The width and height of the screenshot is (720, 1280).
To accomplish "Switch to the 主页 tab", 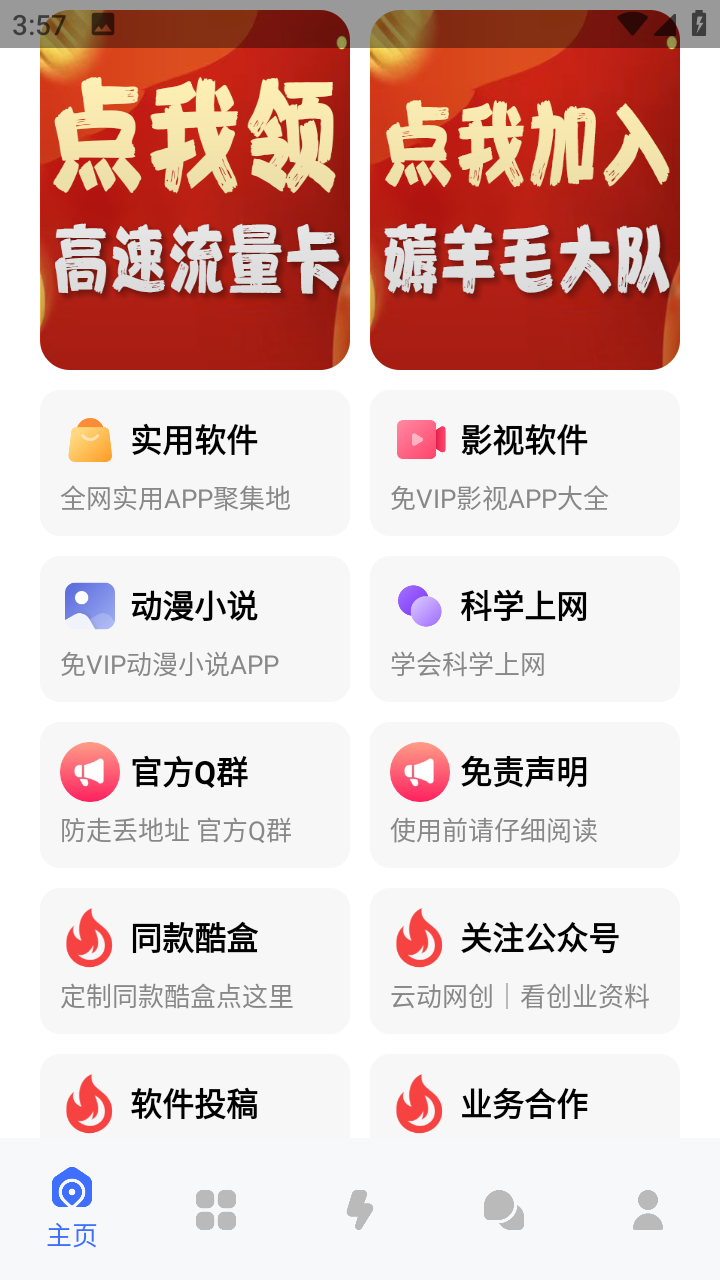I will [x=72, y=1208].
